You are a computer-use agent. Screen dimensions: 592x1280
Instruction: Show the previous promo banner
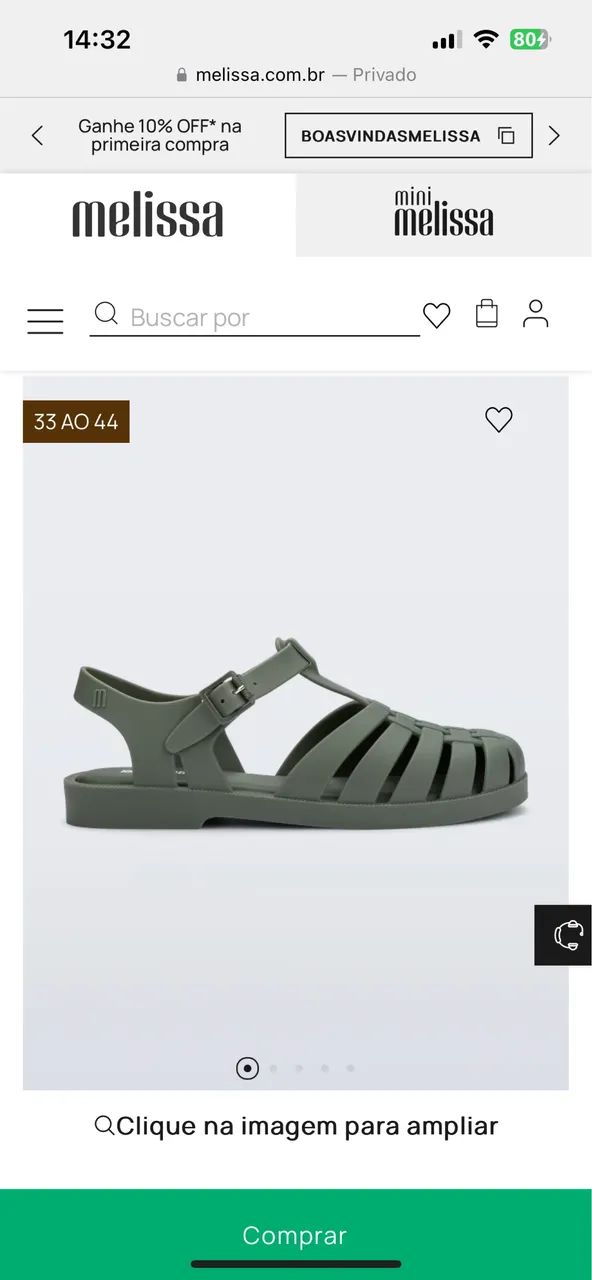38,136
